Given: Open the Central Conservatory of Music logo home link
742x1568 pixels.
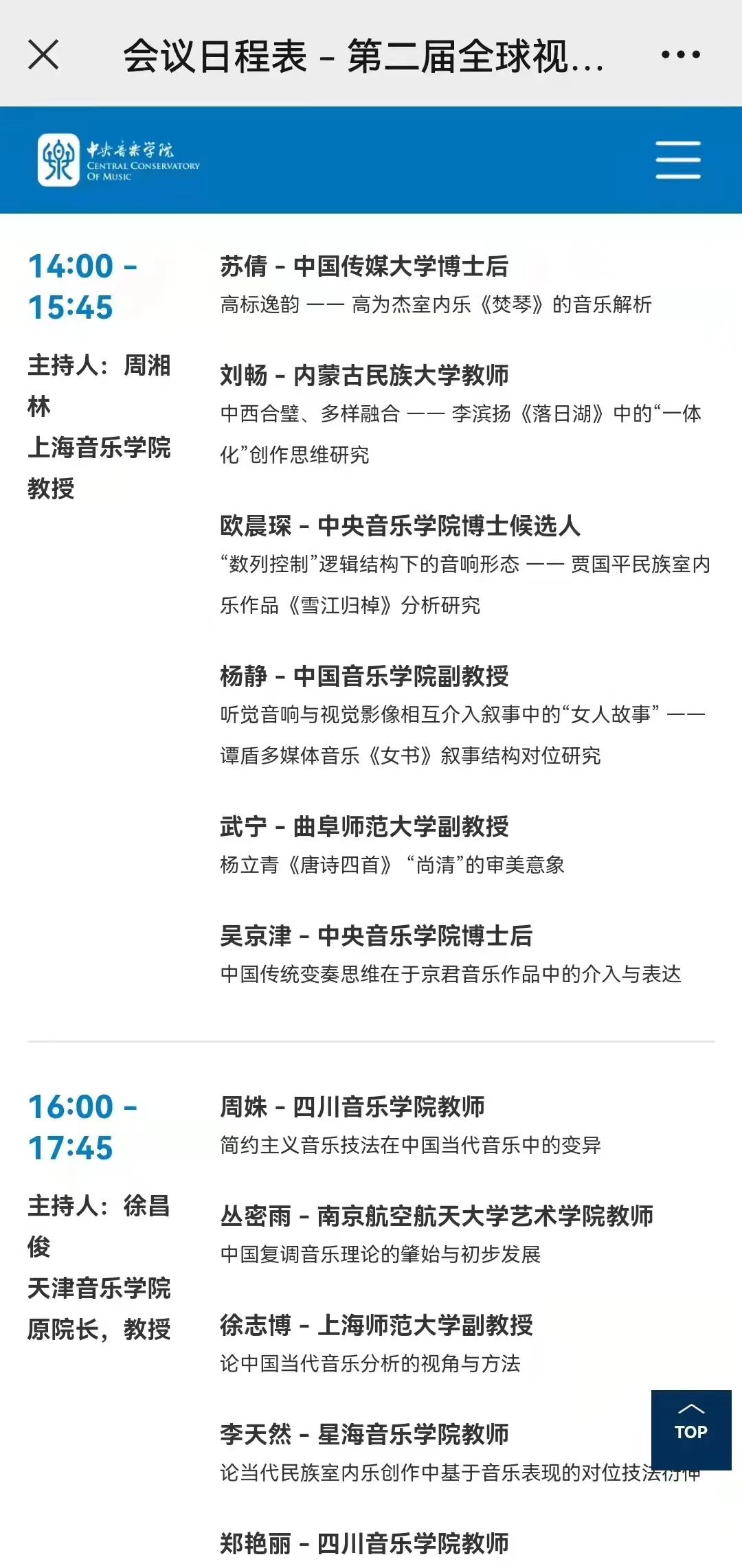Looking at the screenshot, I should 118,160.
